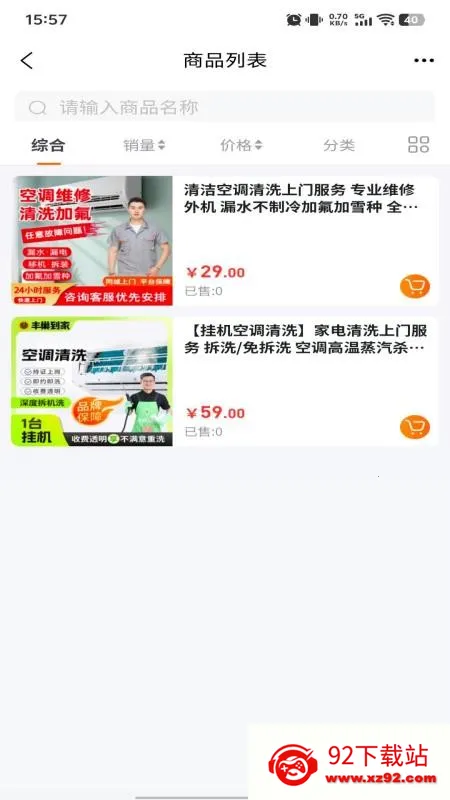Add the ¥29.00 service to cart
Viewport: 450px width, 800px height.
tap(415, 286)
